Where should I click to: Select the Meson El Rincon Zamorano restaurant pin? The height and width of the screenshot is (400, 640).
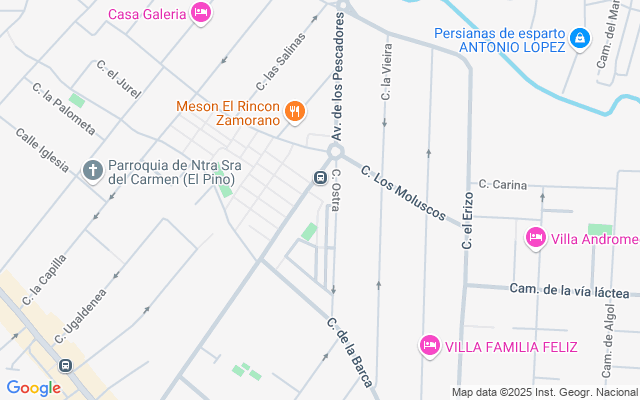click(x=294, y=112)
